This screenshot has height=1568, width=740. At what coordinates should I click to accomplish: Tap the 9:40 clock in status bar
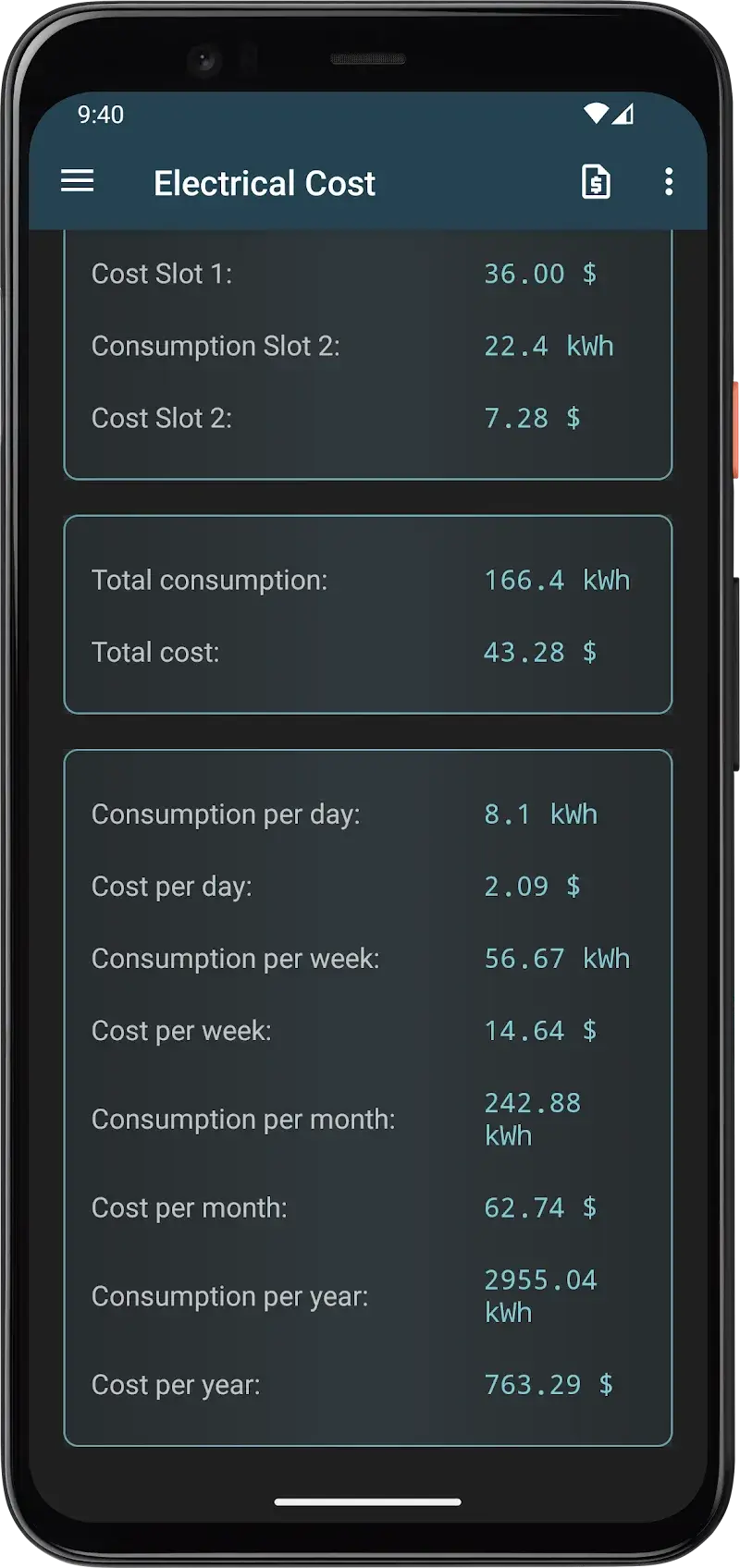click(x=100, y=115)
